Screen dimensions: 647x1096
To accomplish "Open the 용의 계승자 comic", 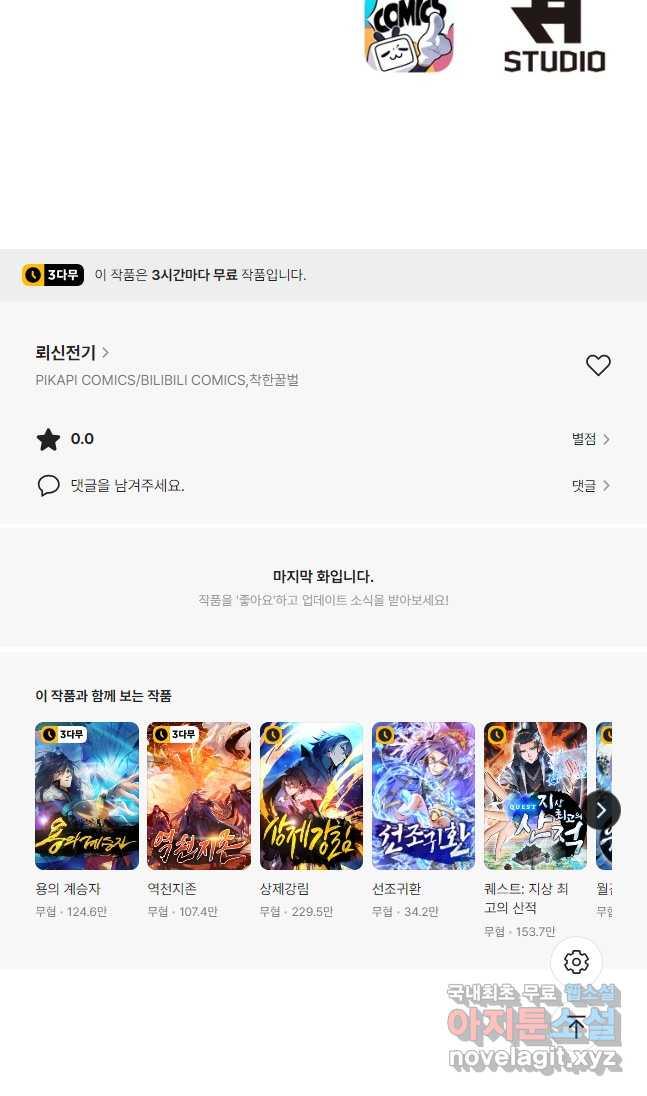I will click(x=87, y=796).
